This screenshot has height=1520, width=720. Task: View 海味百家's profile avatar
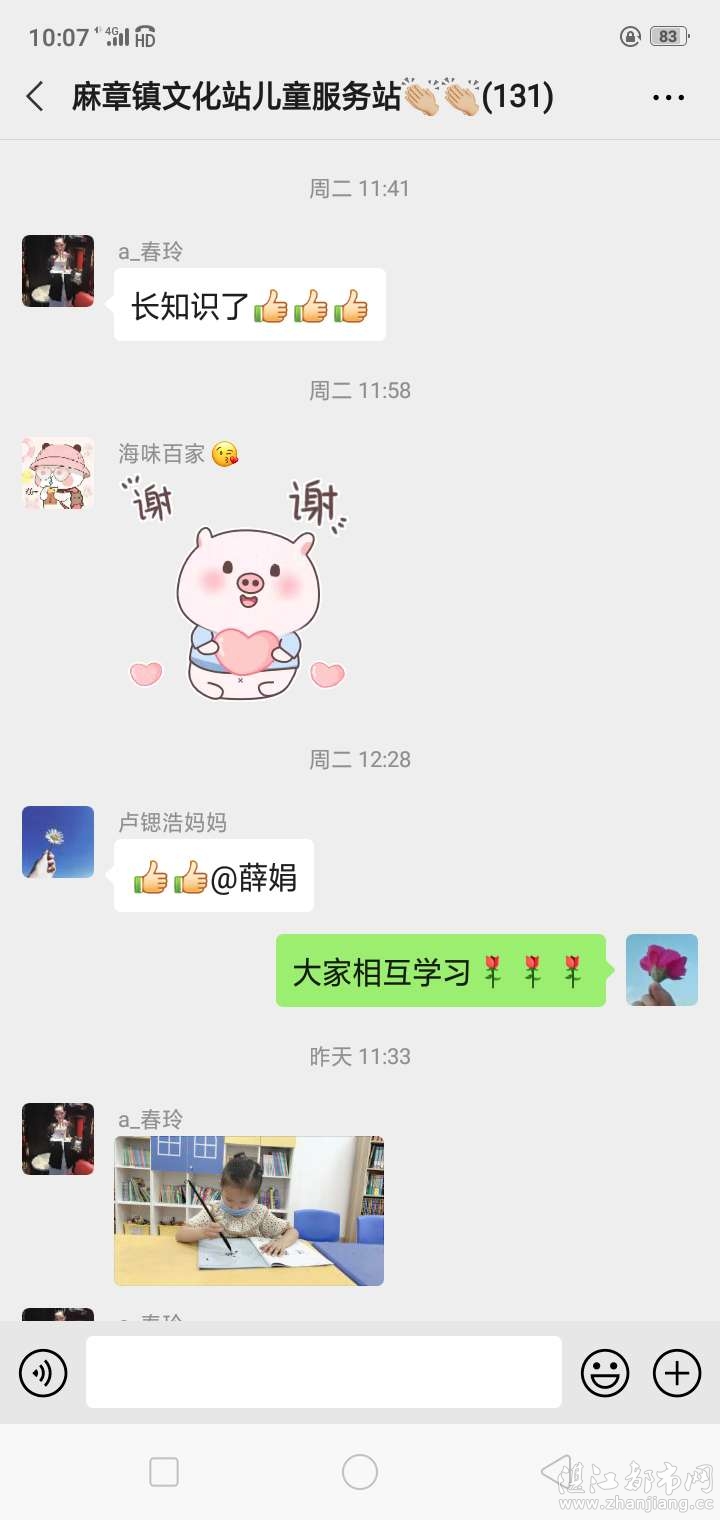click(x=58, y=472)
